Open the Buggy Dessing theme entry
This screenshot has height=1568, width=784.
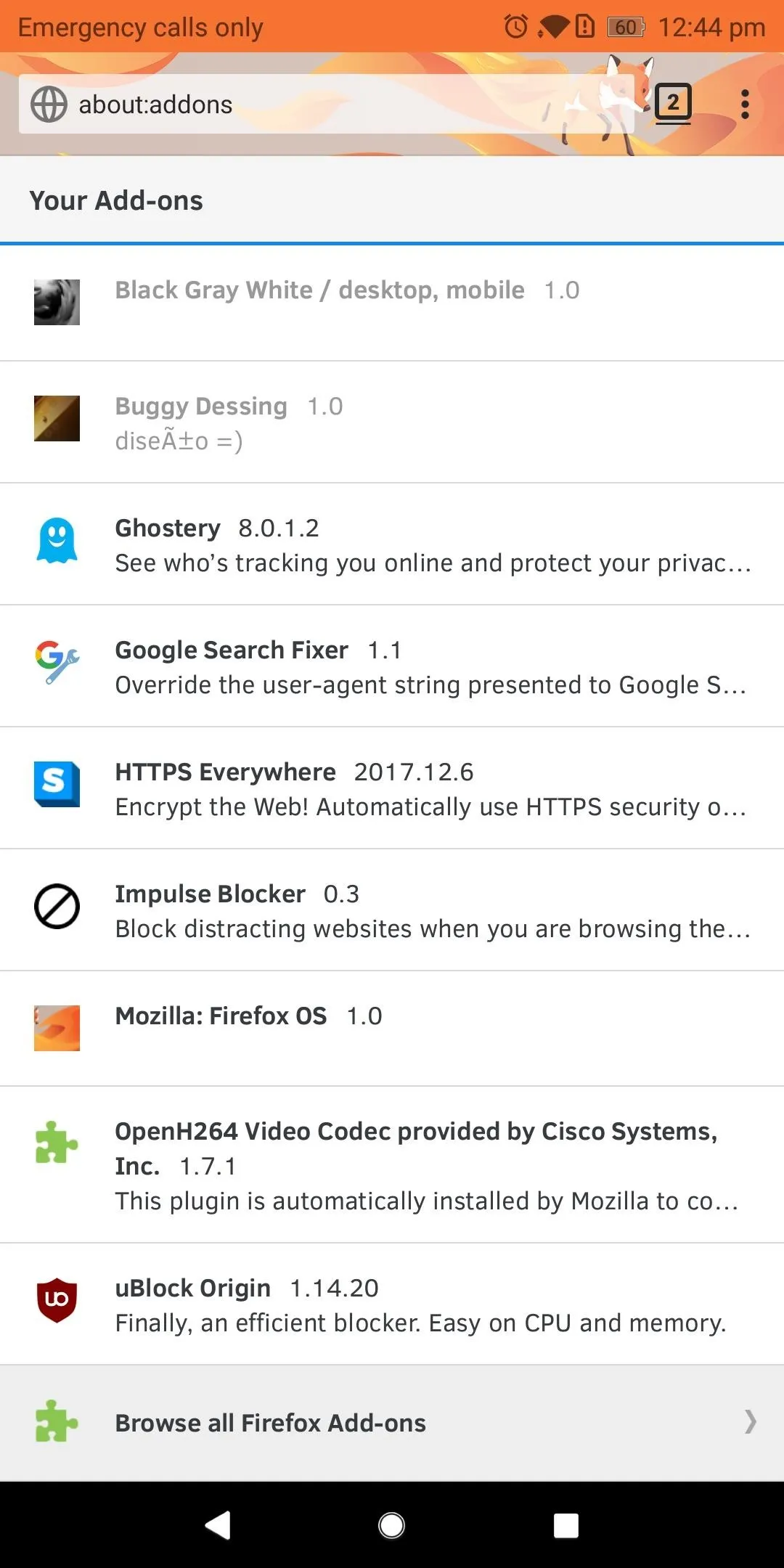pyautogui.click(x=392, y=422)
